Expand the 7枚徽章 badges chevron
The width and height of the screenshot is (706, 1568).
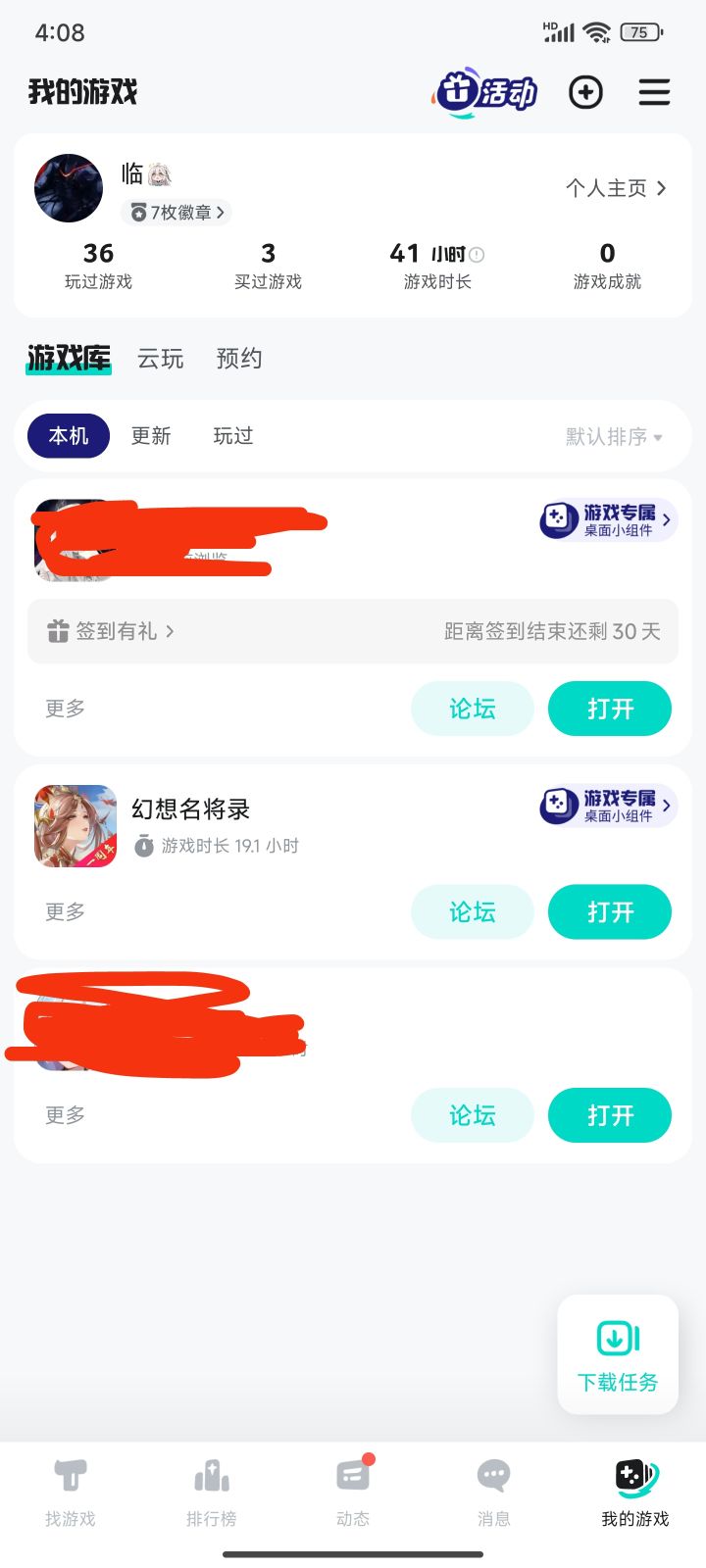[177, 212]
